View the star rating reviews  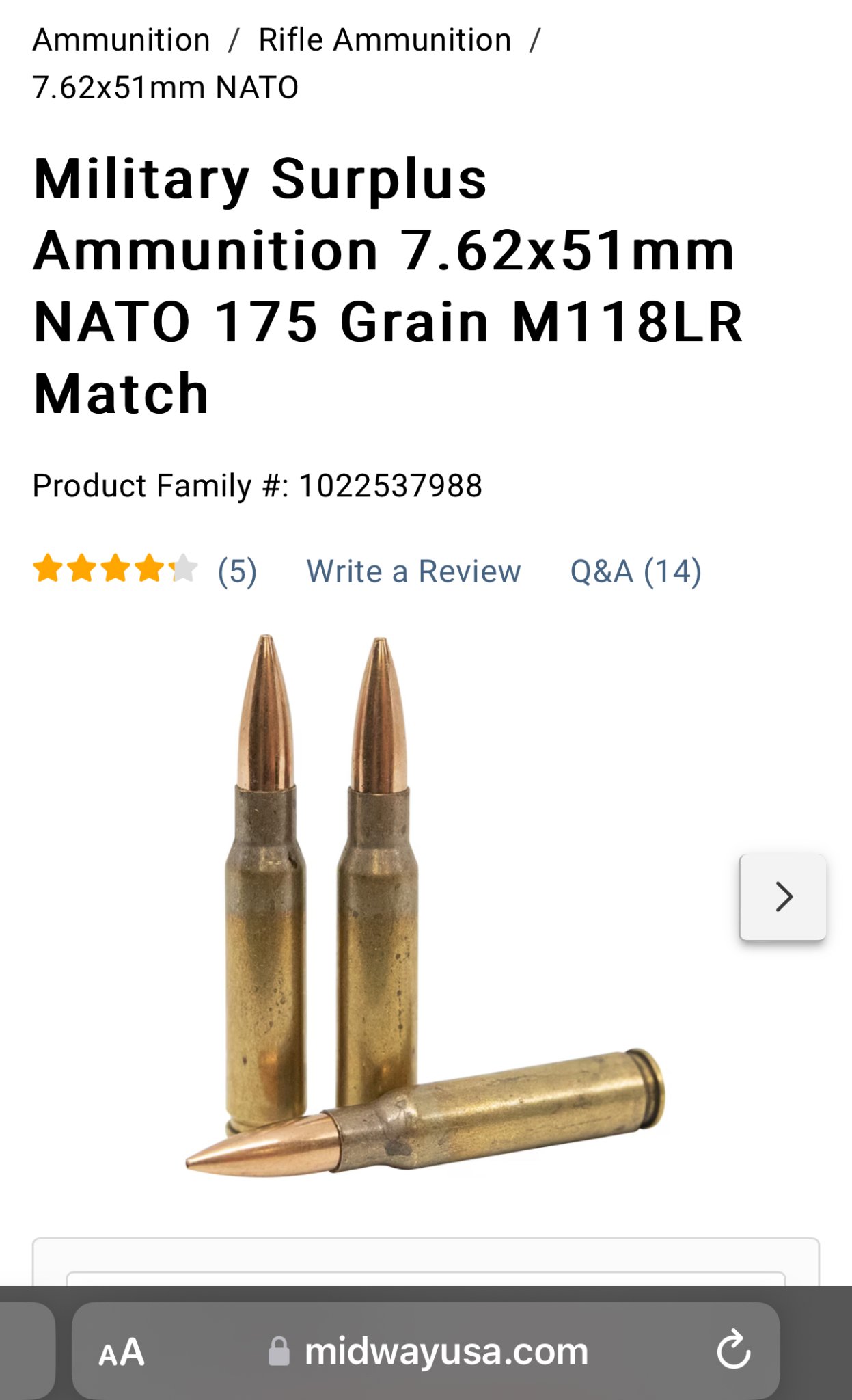click(x=145, y=569)
